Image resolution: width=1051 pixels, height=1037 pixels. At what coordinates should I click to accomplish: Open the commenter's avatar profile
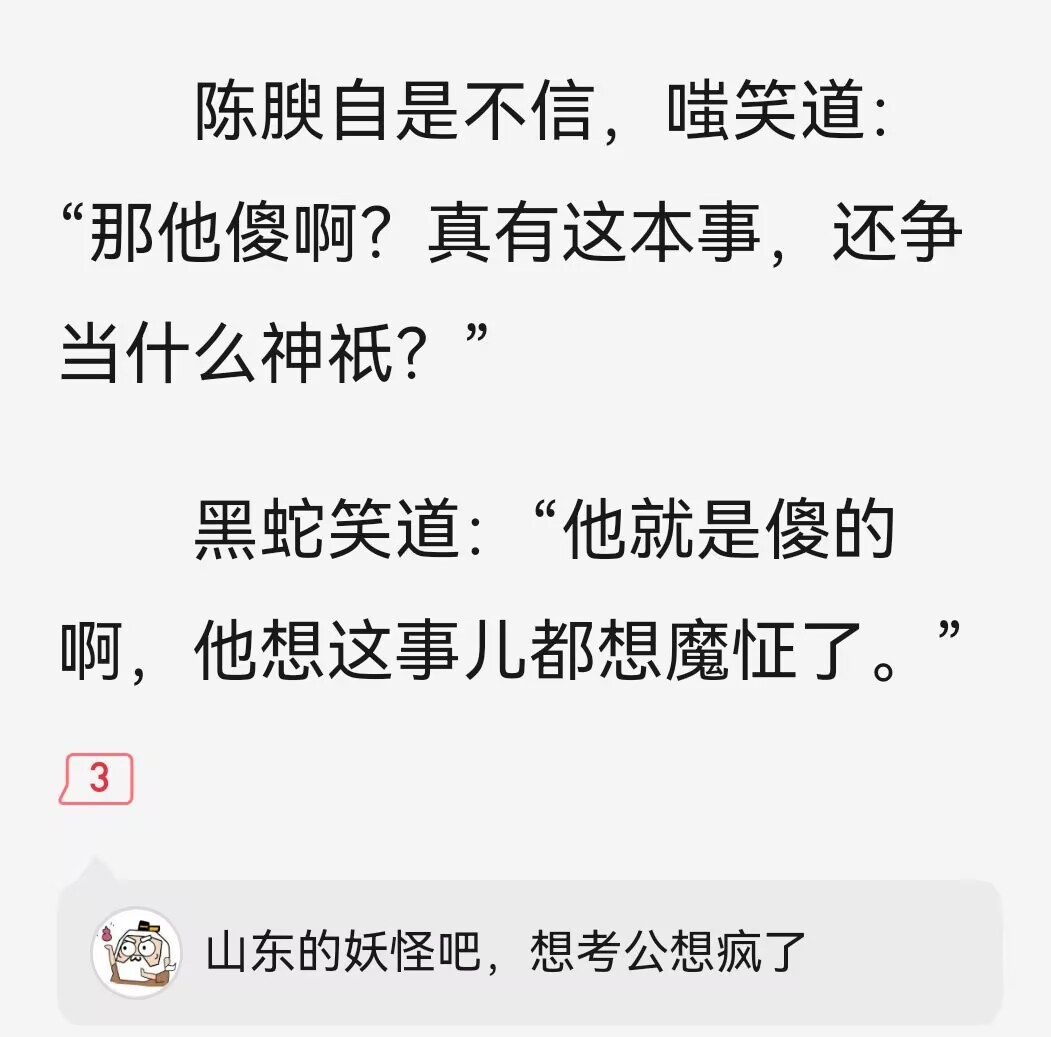click(136, 952)
